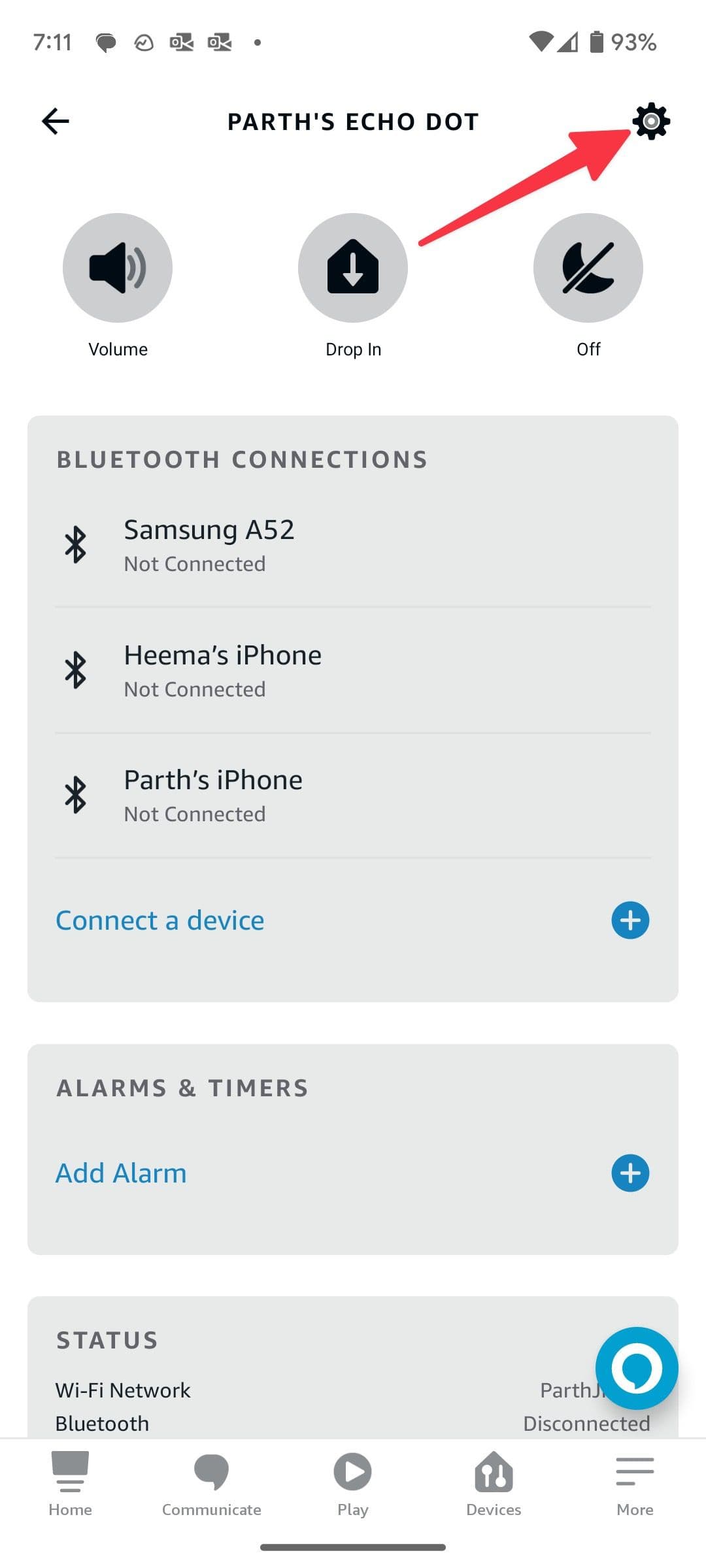Open device settings gear icon
The height and width of the screenshot is (1568, 706).
point(650,121)
